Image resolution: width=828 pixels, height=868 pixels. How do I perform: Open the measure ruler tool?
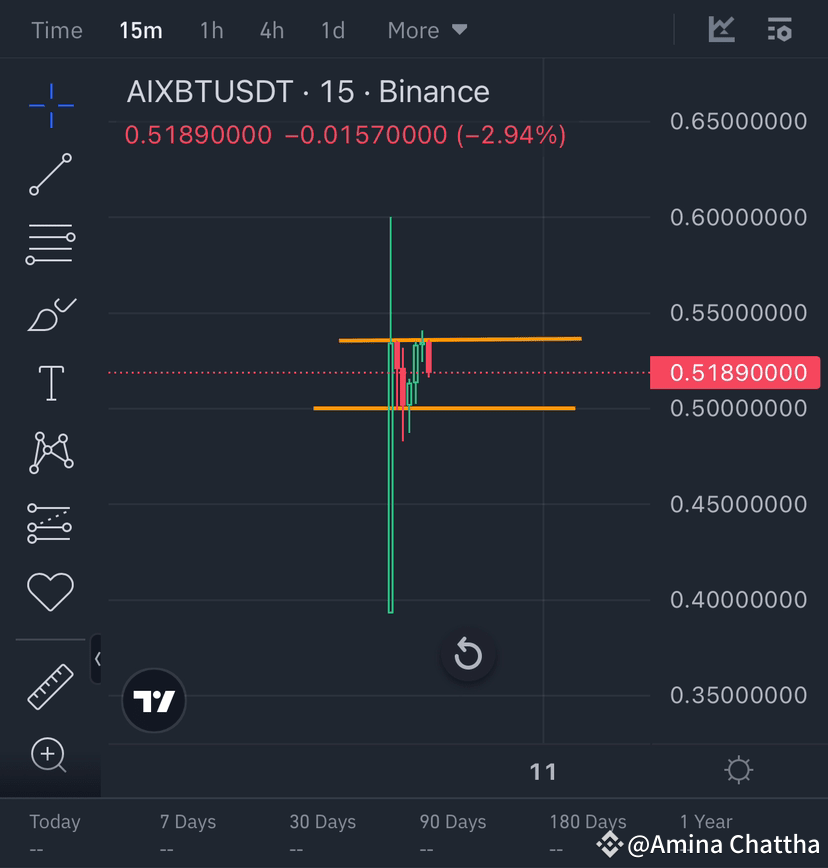(x=50, y=688)
